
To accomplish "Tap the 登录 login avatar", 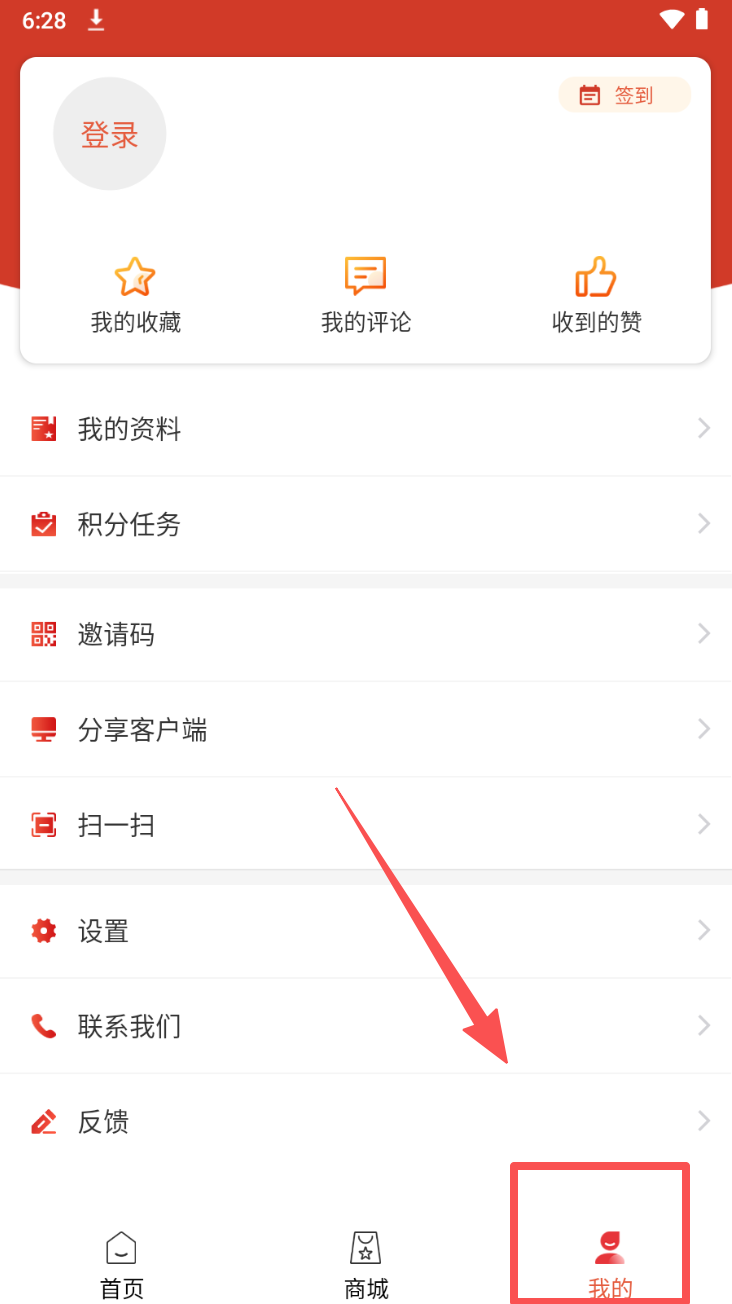I will (109, 134).
